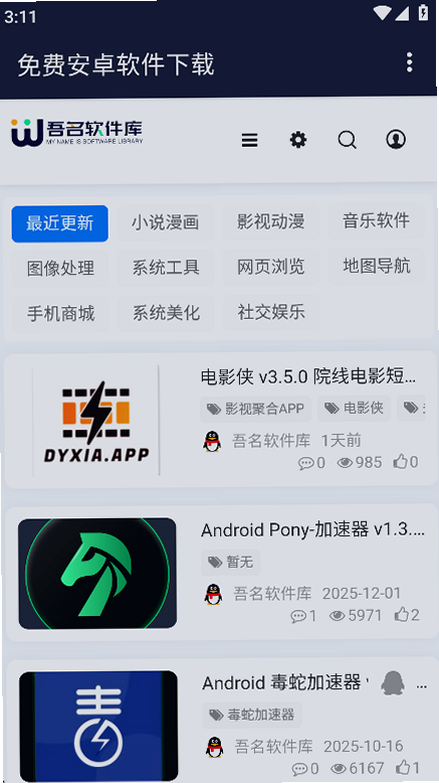Screen dimensions: 439x783
Task: Open the search magnifier
Action: point(347,140)
